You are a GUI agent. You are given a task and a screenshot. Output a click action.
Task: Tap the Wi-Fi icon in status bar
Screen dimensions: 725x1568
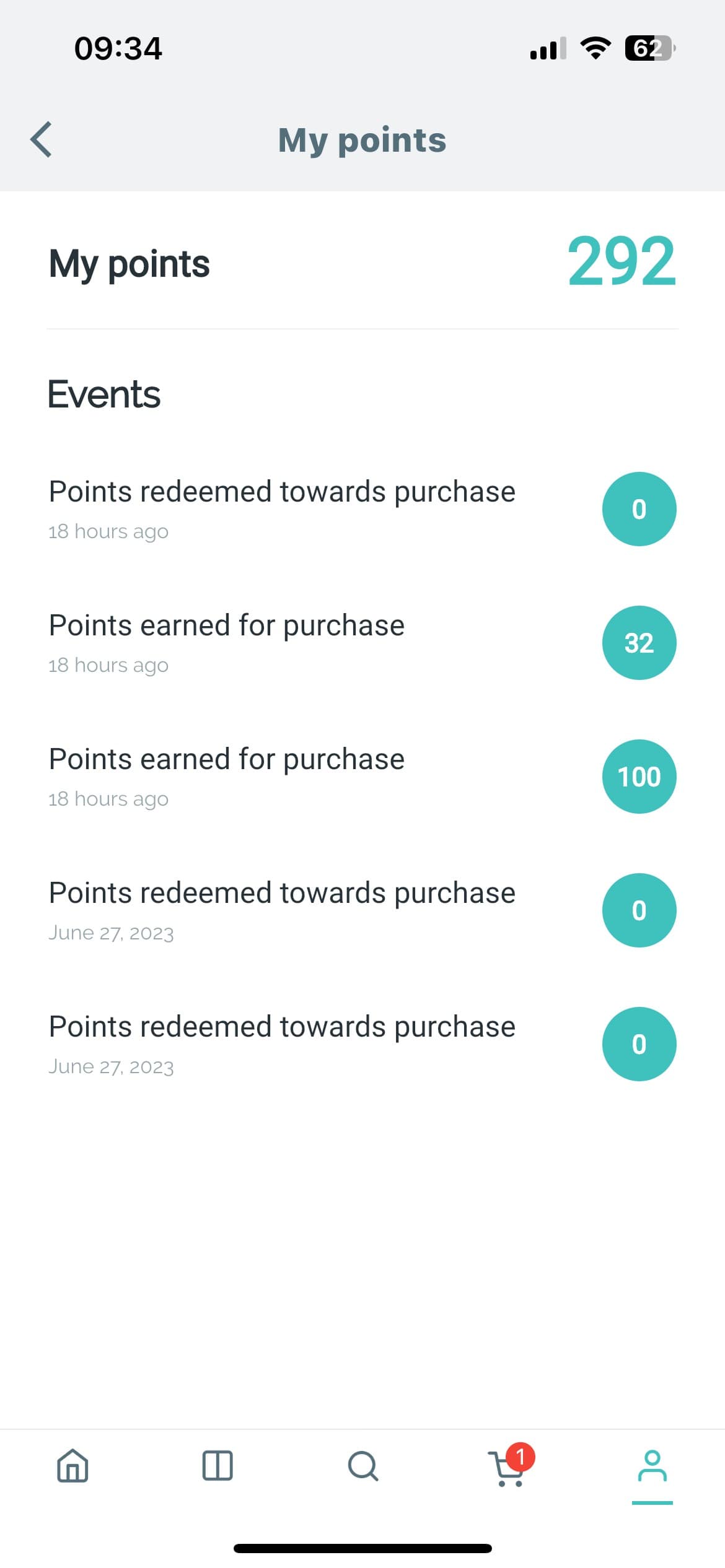596,49
